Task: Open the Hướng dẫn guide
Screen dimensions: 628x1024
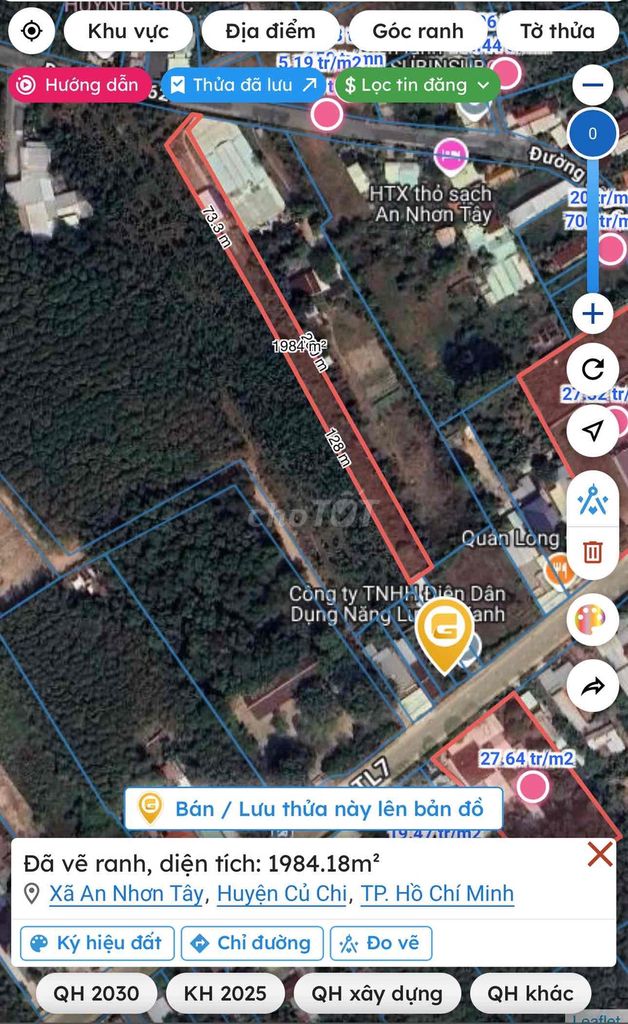Action: point(80,85)
